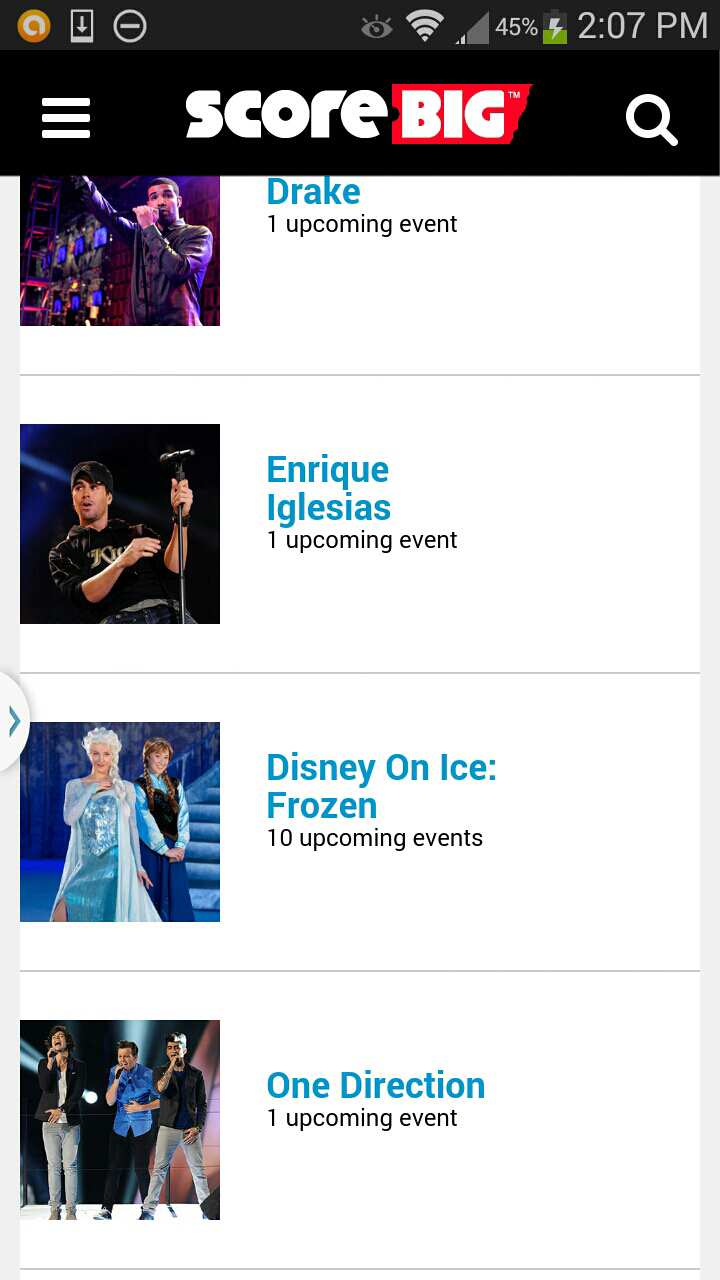Open Enrique Iglesias event listing

tap(328, 488)
